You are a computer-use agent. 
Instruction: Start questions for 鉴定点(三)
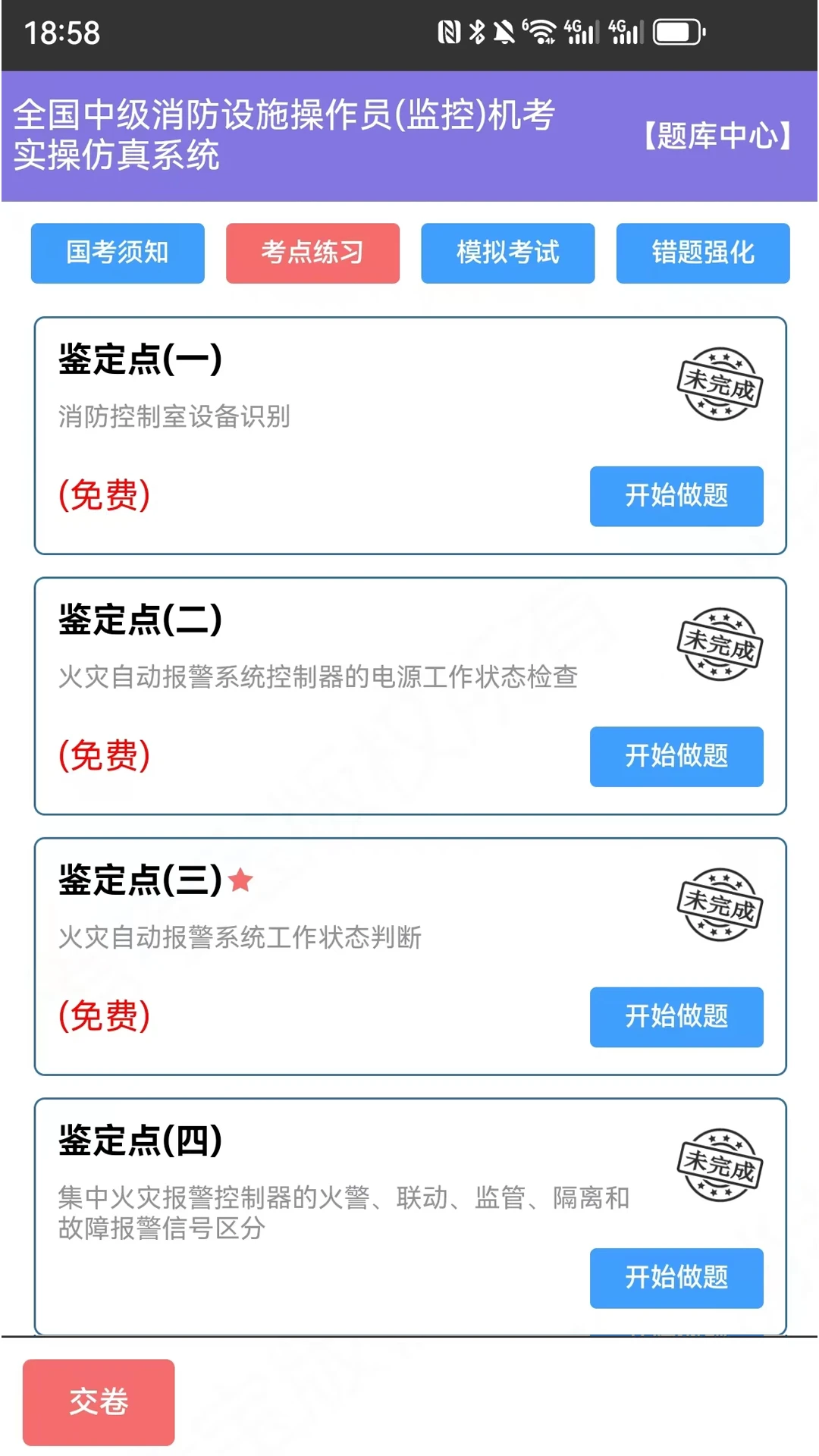pyautogui.click(x=676, y=1018)
